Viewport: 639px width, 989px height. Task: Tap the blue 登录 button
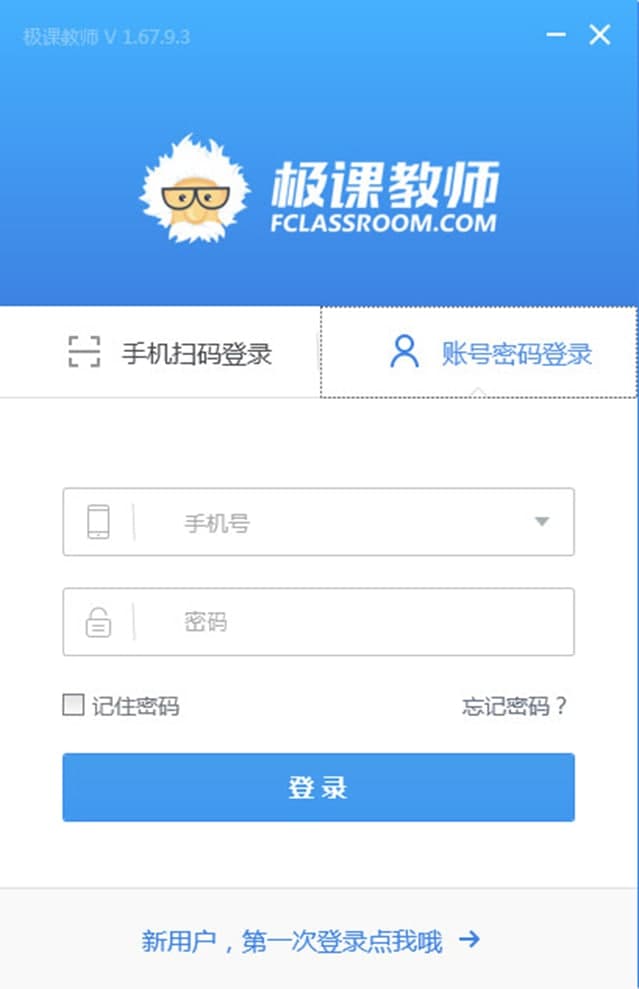coord(318,787)
